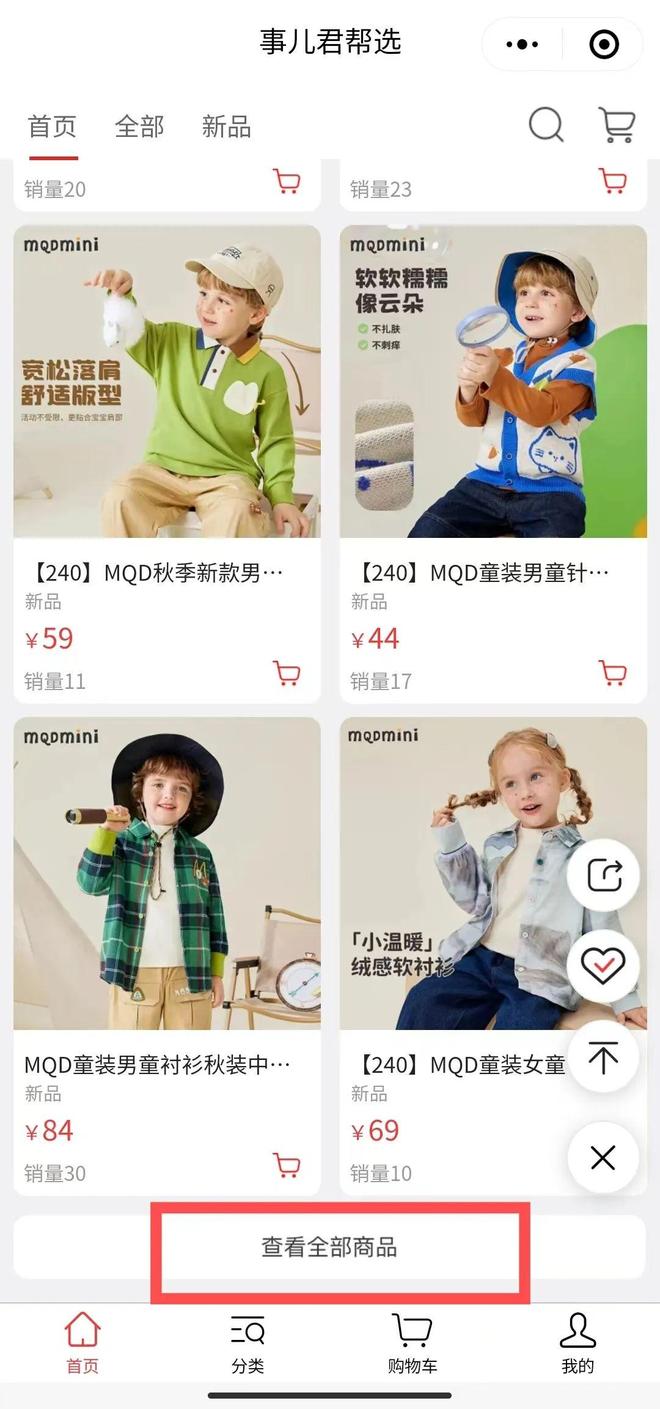660x1409 pixels.
Task: Collapse the floating menu with the X
Action: coord(603,1158)
